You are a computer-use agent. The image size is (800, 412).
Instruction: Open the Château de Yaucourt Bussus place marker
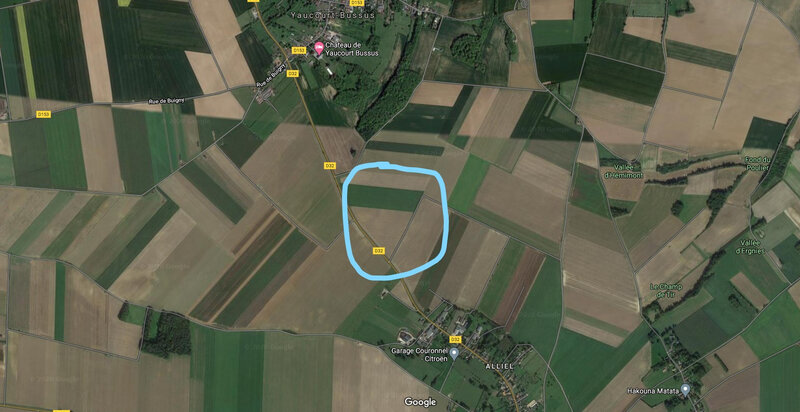click(x=320, y=48)
